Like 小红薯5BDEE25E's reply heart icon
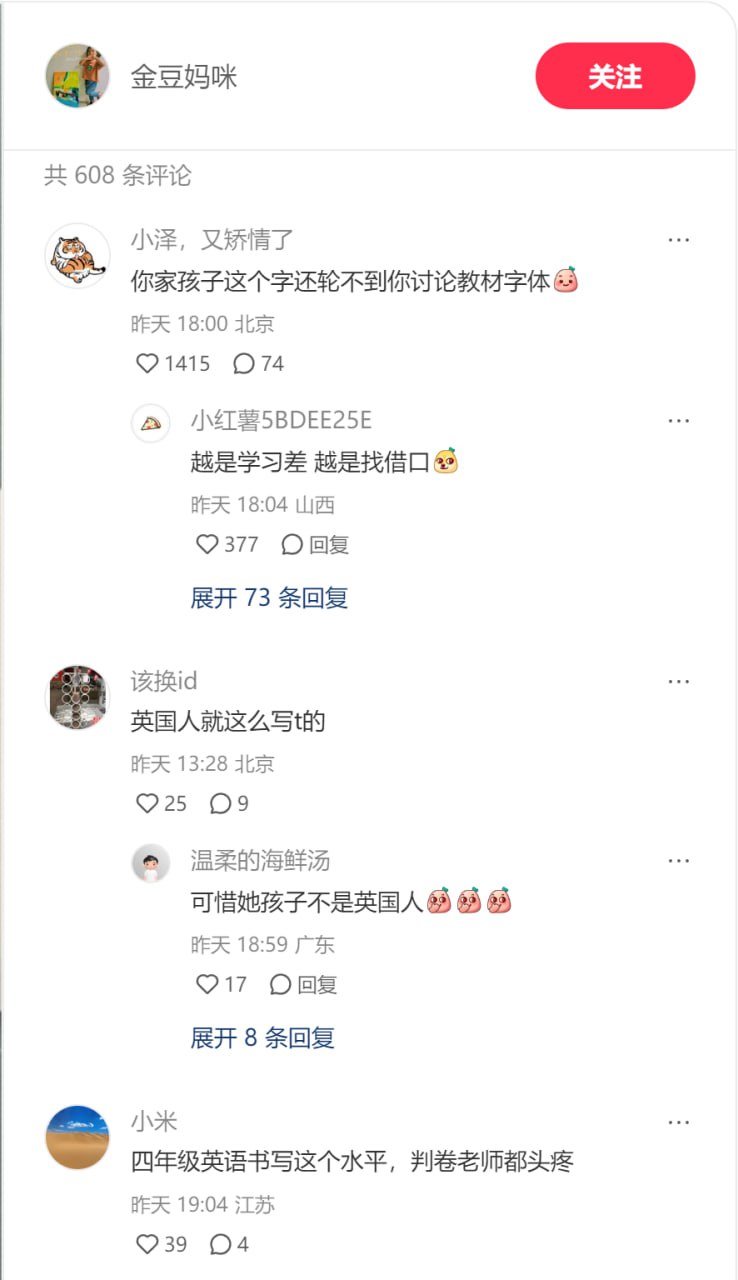The width and height of the screenshot is (738, 1280). [x=206, y=544]
